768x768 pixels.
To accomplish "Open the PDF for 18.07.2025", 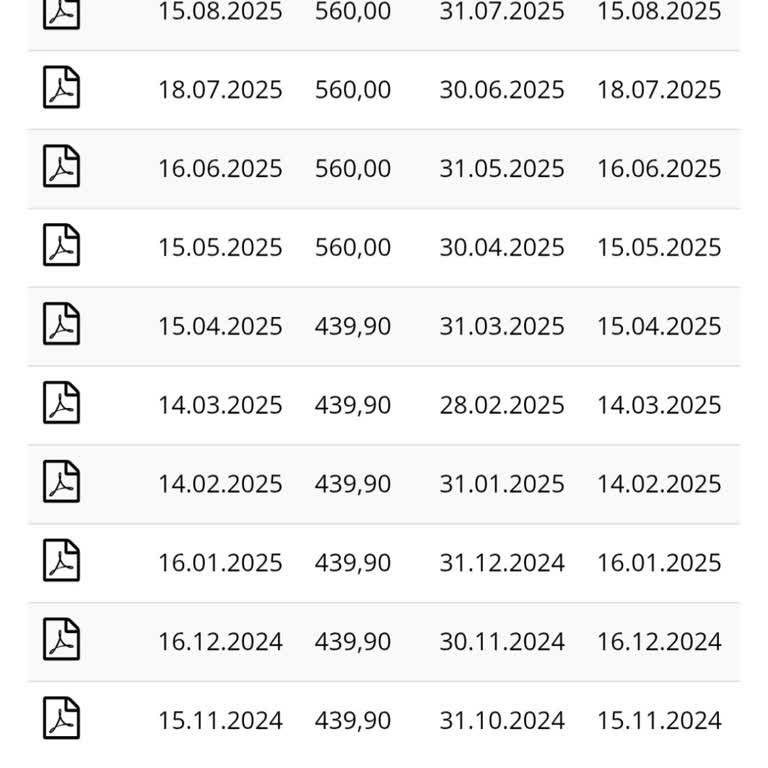I will click(x=61, y=88).
